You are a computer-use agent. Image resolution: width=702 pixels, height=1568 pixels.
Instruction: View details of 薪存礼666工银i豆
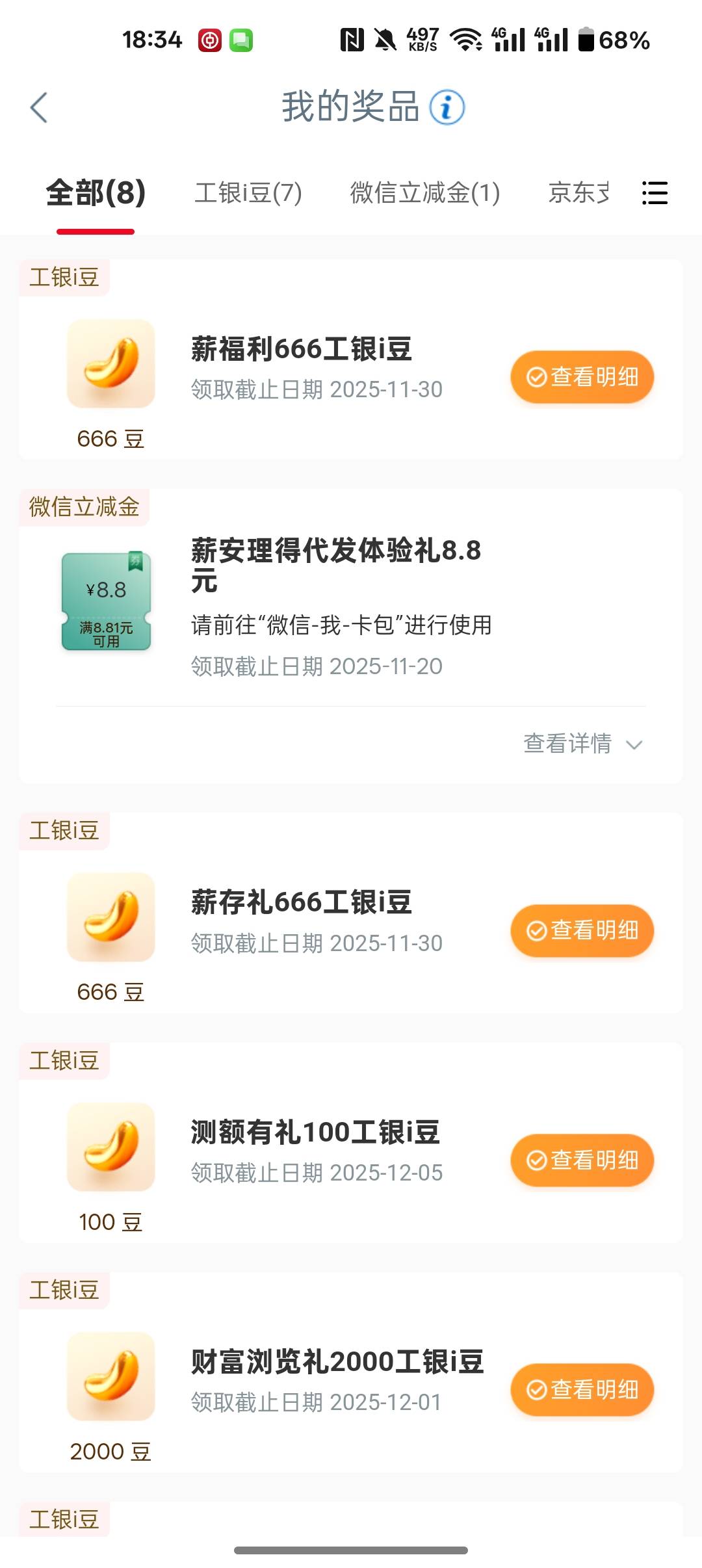[x=582, y=930]
